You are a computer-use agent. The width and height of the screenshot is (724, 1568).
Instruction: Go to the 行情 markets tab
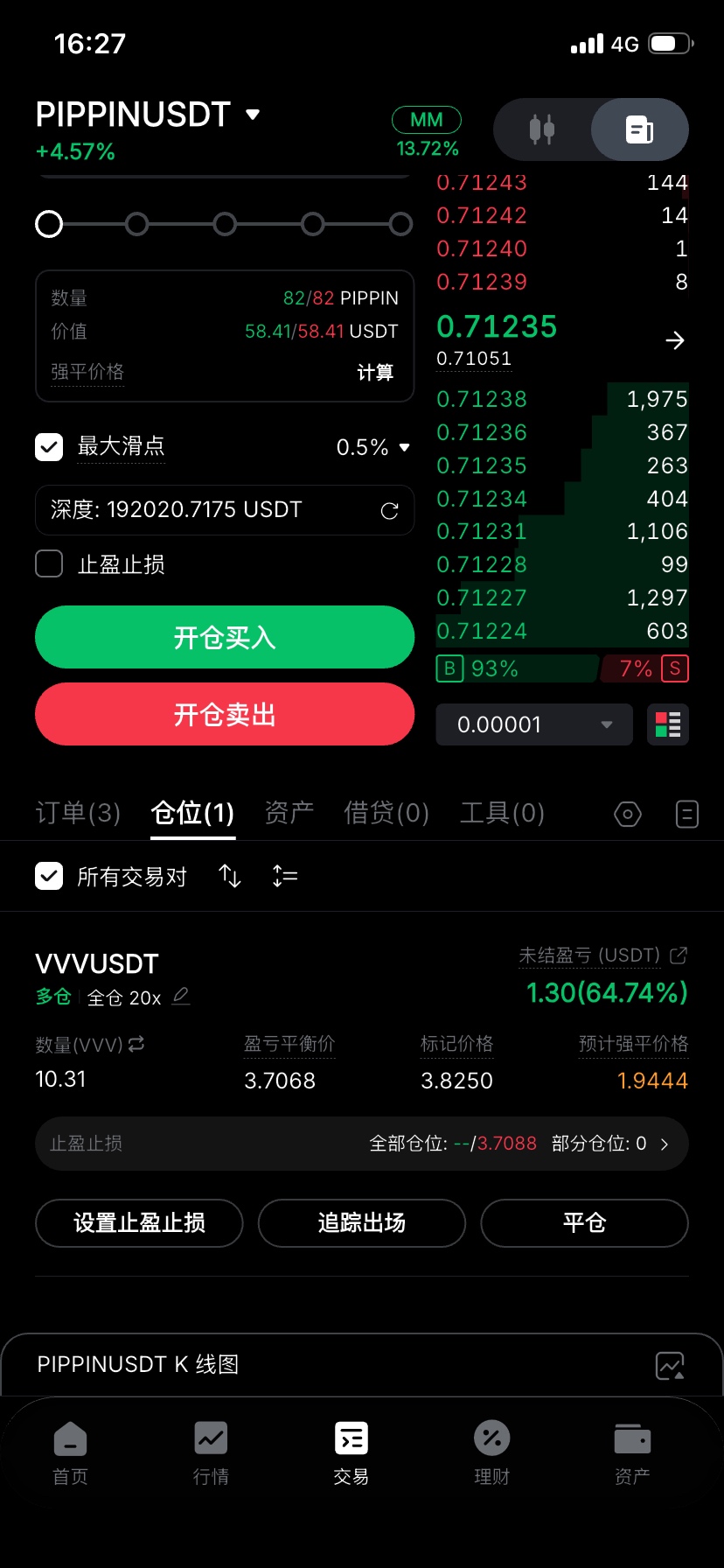211,1452
